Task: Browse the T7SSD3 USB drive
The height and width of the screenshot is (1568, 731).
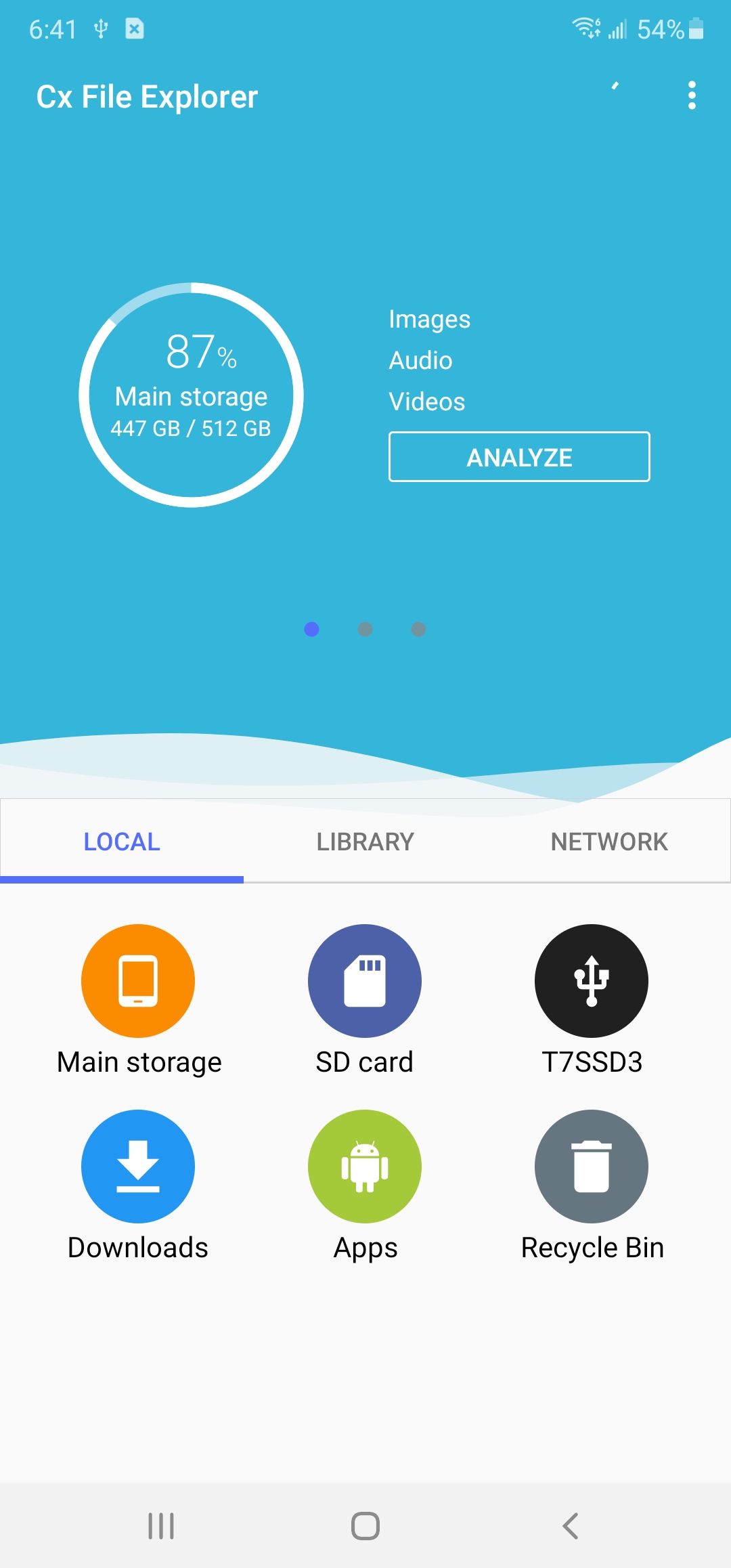Action: [592, 981]
